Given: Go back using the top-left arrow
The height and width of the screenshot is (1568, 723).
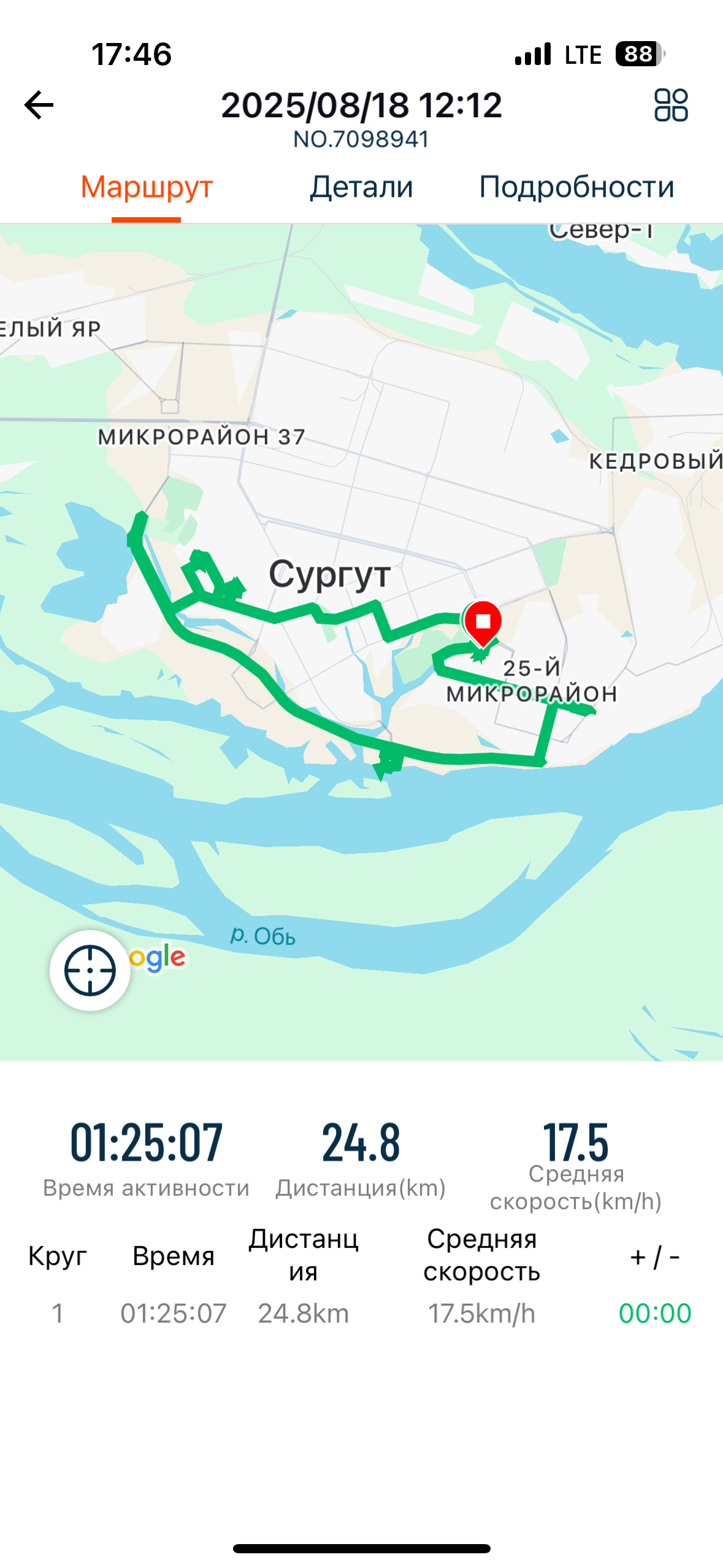Looking at the screenshot, I should 39,105.
